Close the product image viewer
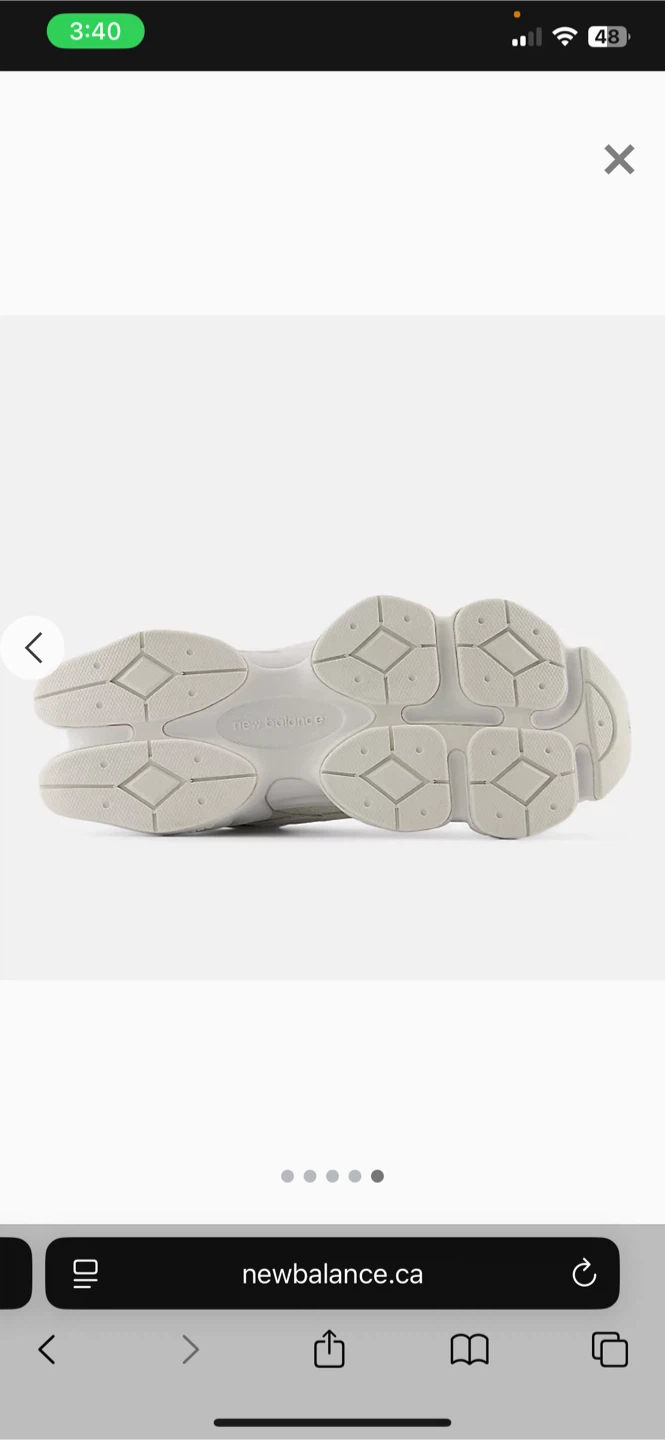665x1440 pixels. [x=619, y=159]
